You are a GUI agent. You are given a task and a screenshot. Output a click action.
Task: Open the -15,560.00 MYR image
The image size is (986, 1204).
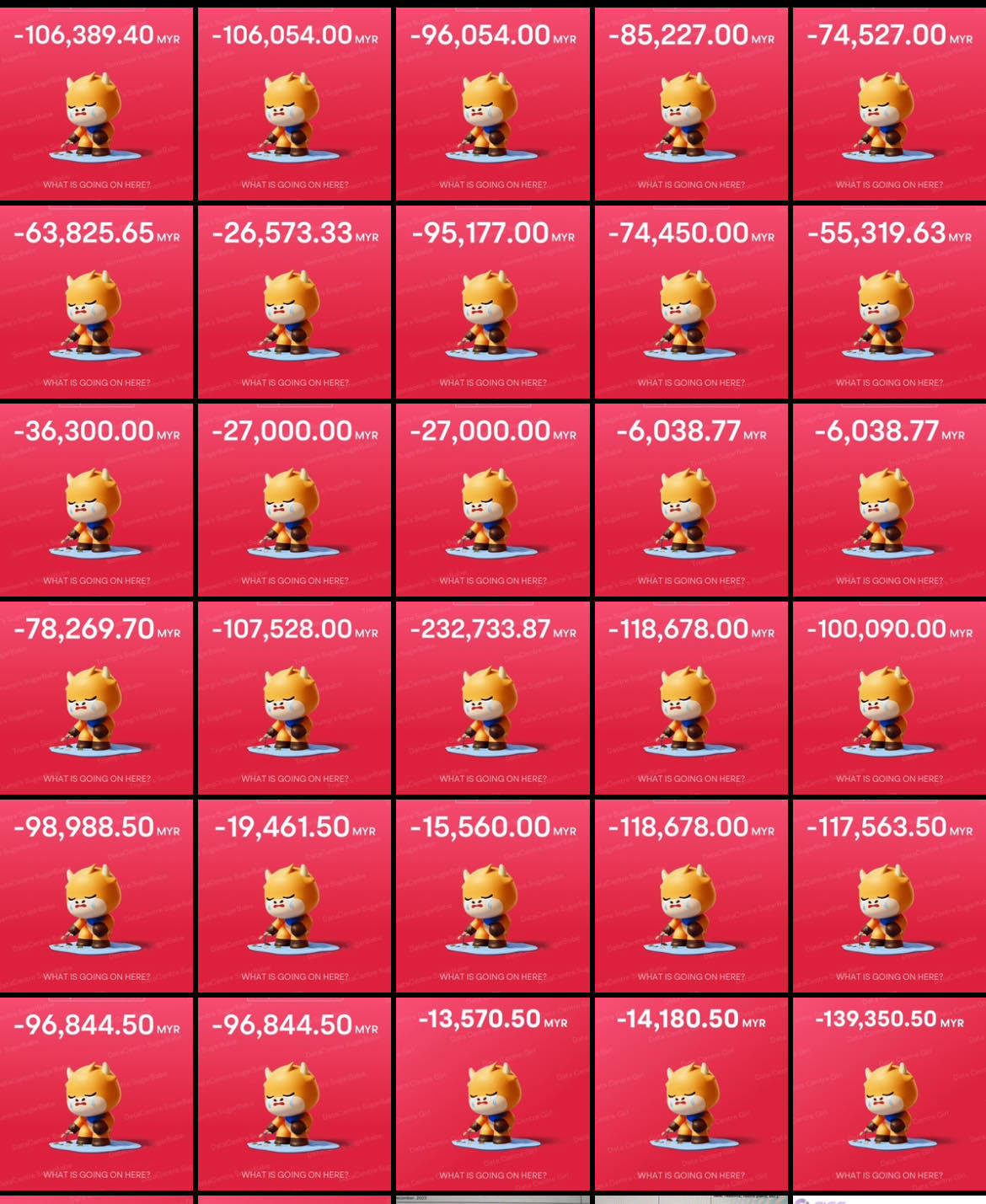[492, 896]
